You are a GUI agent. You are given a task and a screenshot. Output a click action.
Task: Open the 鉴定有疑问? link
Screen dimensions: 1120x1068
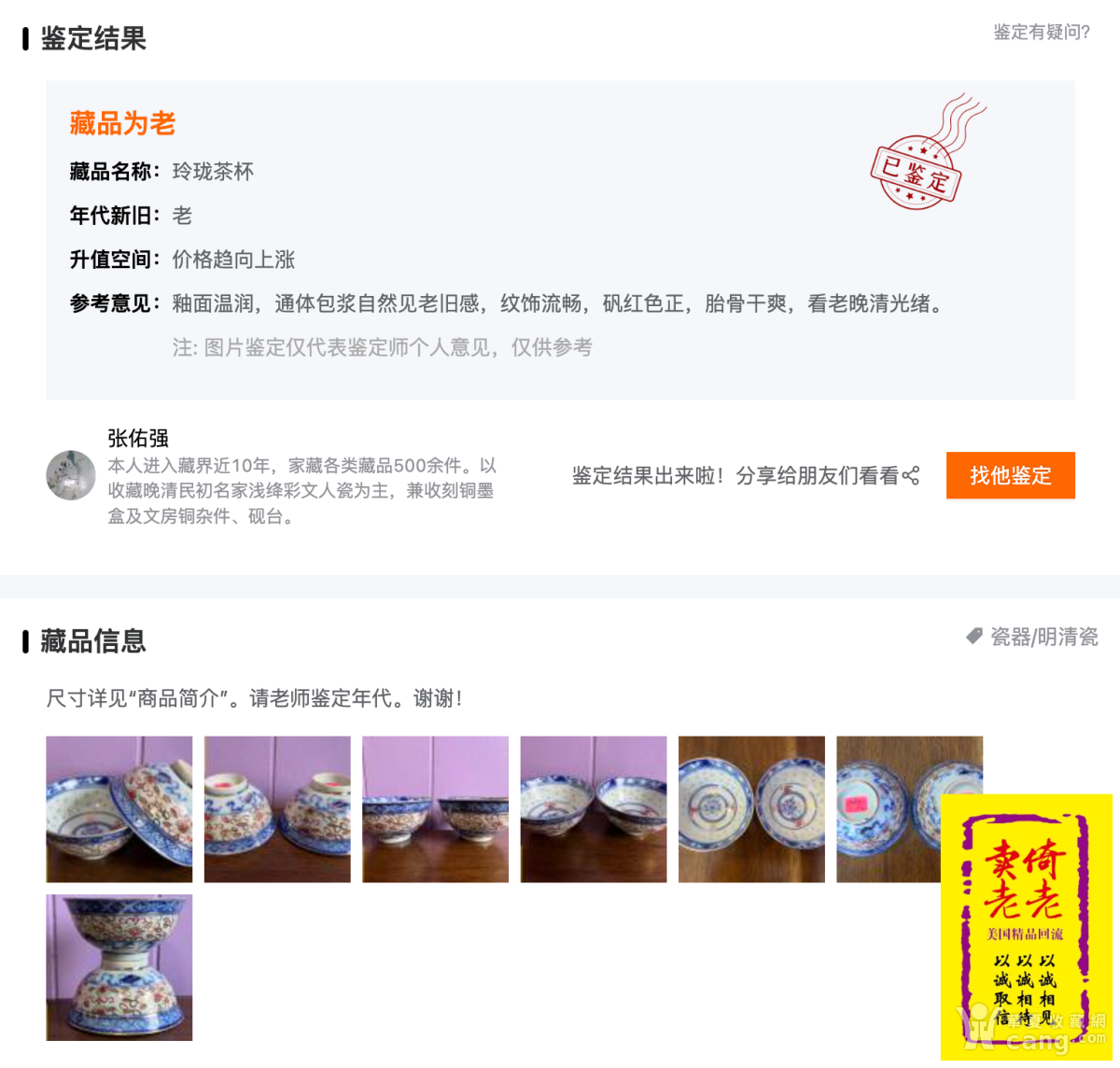(x=1041, y=33)
